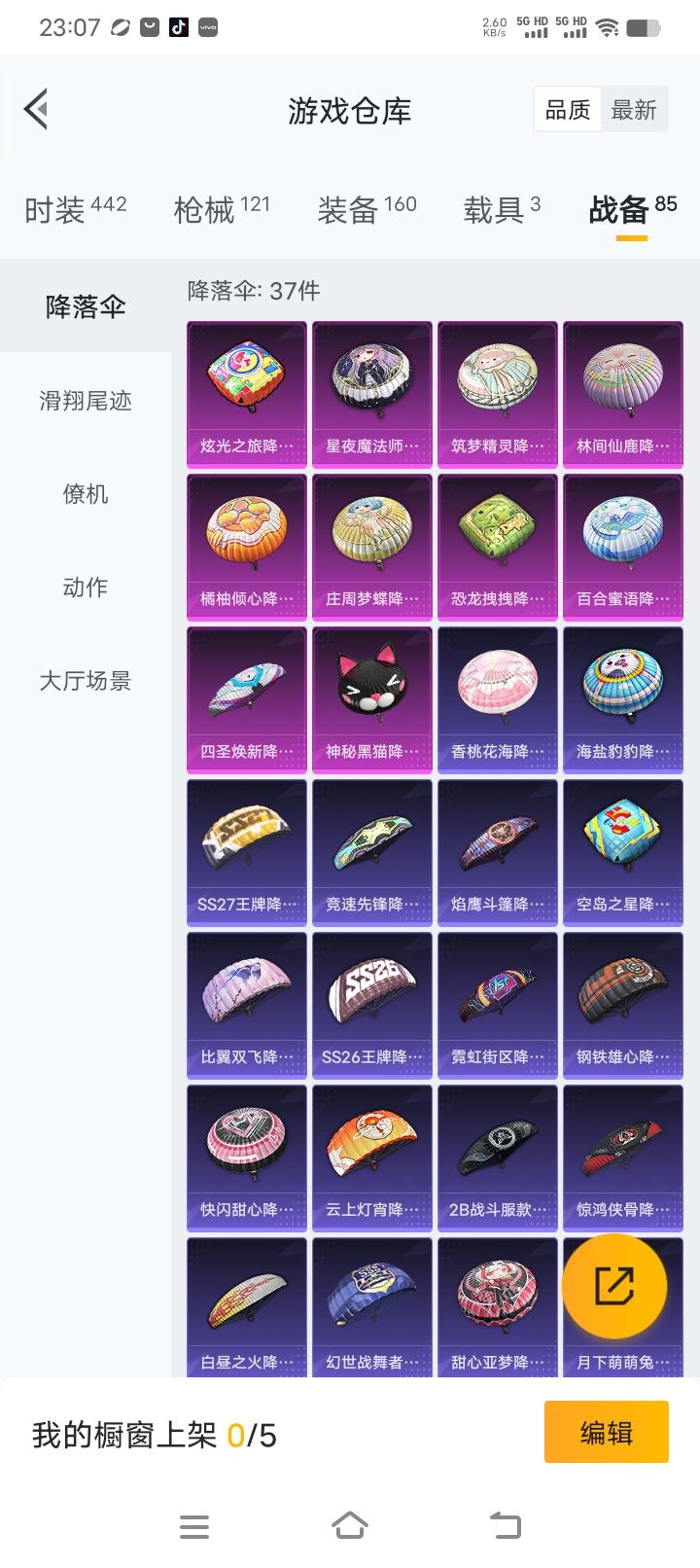Open the 2B战斗服款 parachute
This screenshot has width=700, height=1568.
pyautogui.click(x=497, y=1157)
